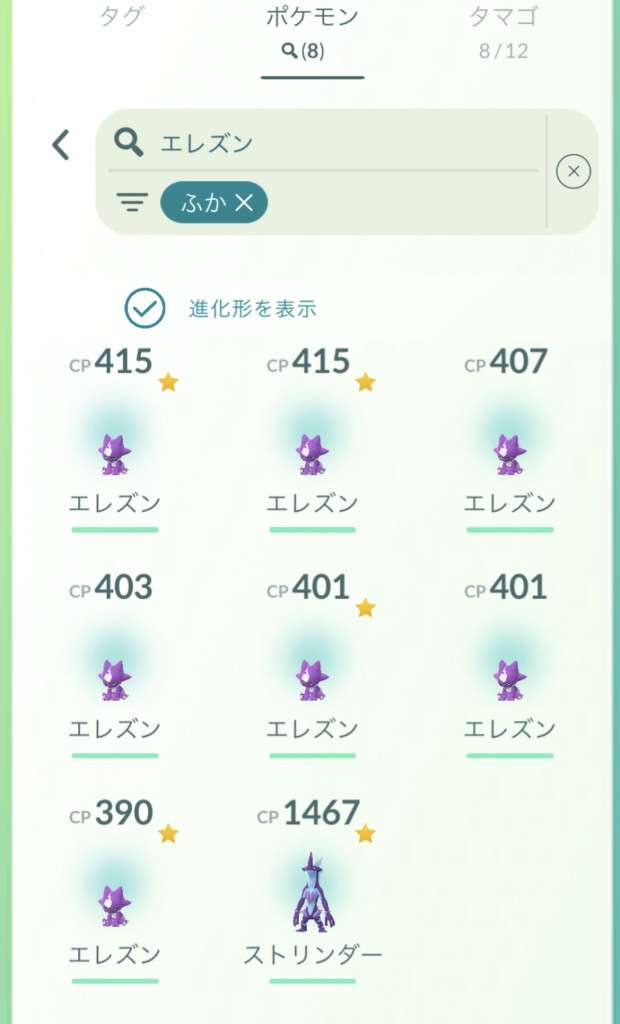The image size is (620, 1024).
Task: Select the ポケモン tab
Action: point(313,30)
